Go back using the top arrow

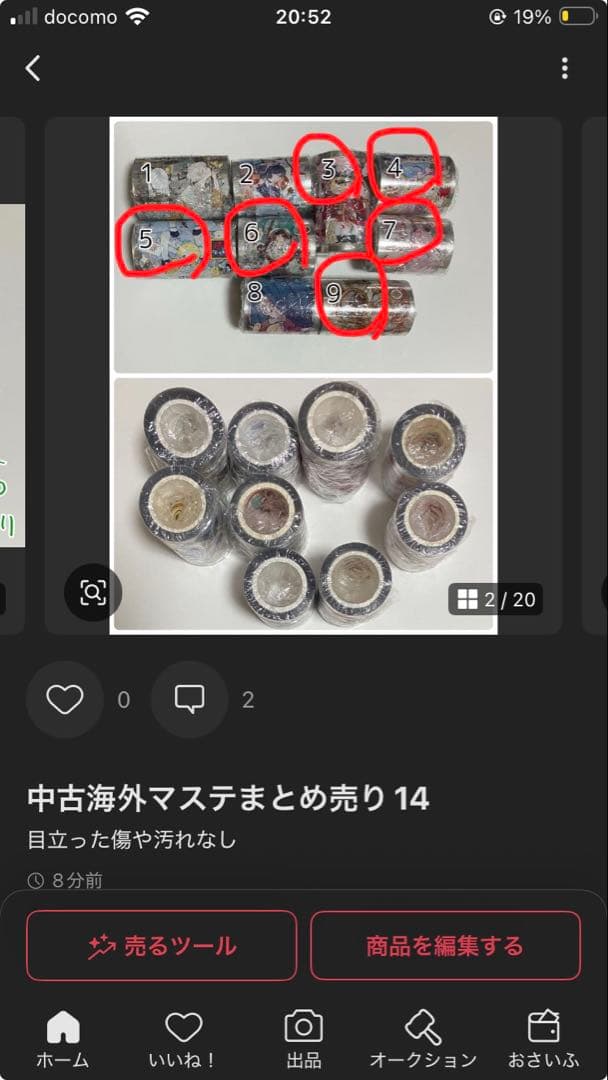click(33, 68)
